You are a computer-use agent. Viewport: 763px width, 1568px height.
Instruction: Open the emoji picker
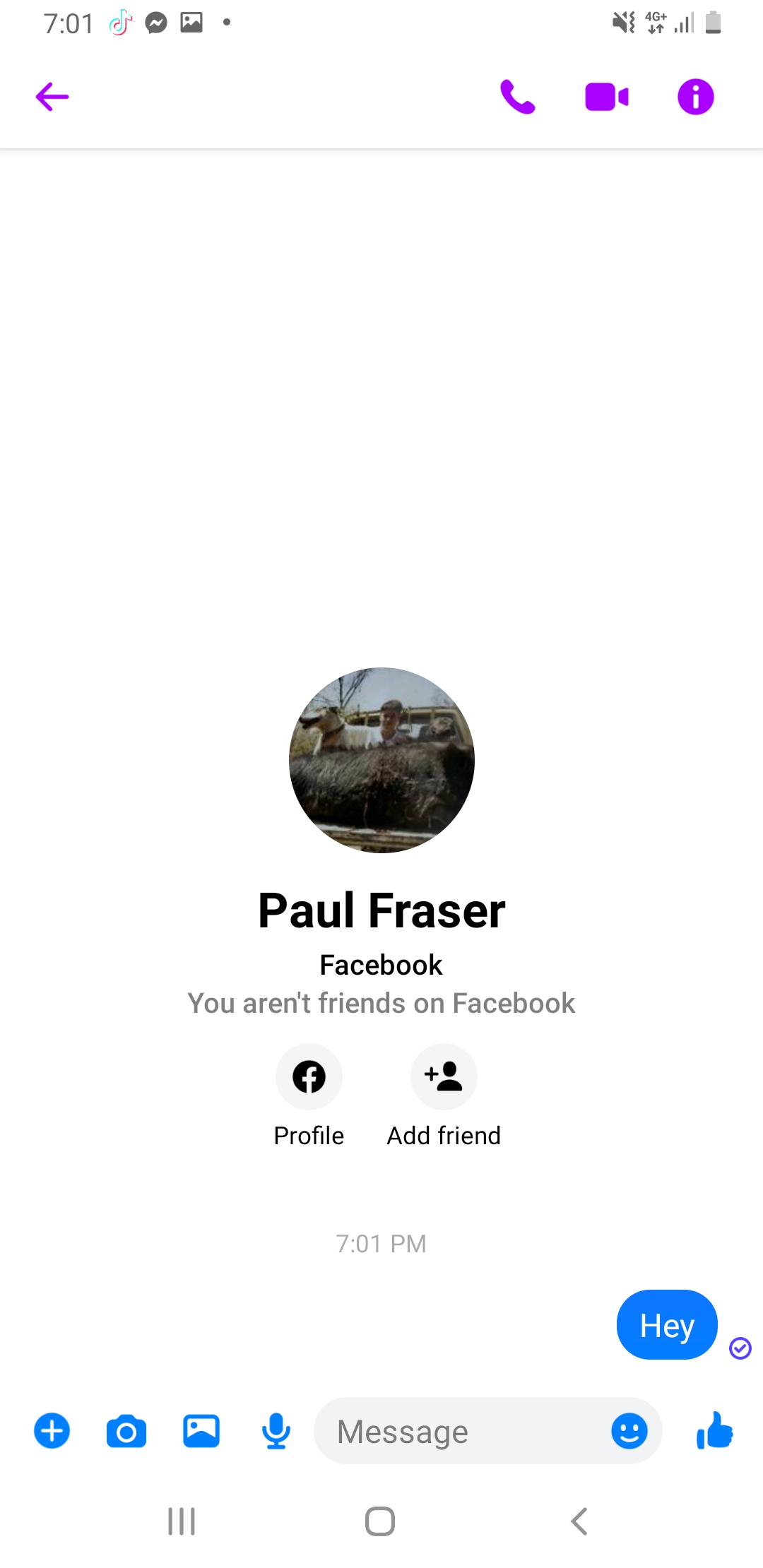tap(629, 1431)
